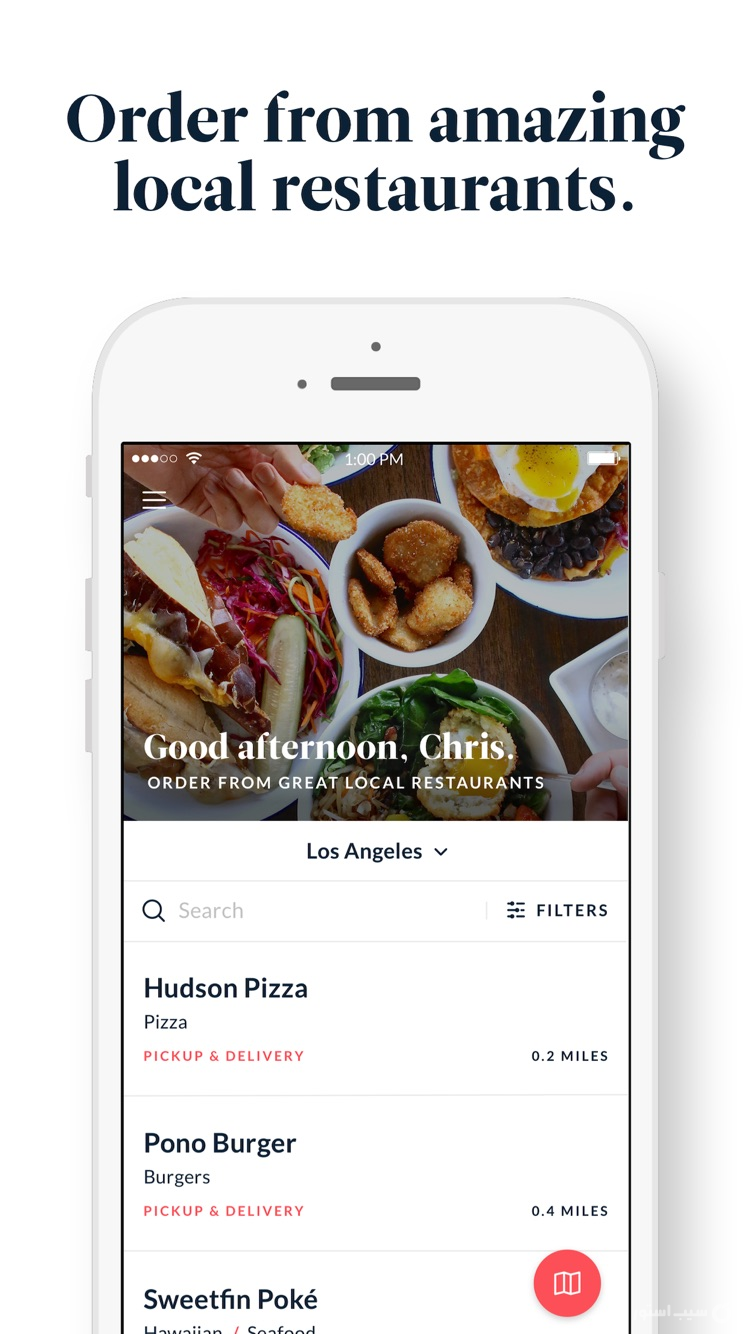Click the Burgers category text
This screenshot has width=750, height=1334.
176,1177
